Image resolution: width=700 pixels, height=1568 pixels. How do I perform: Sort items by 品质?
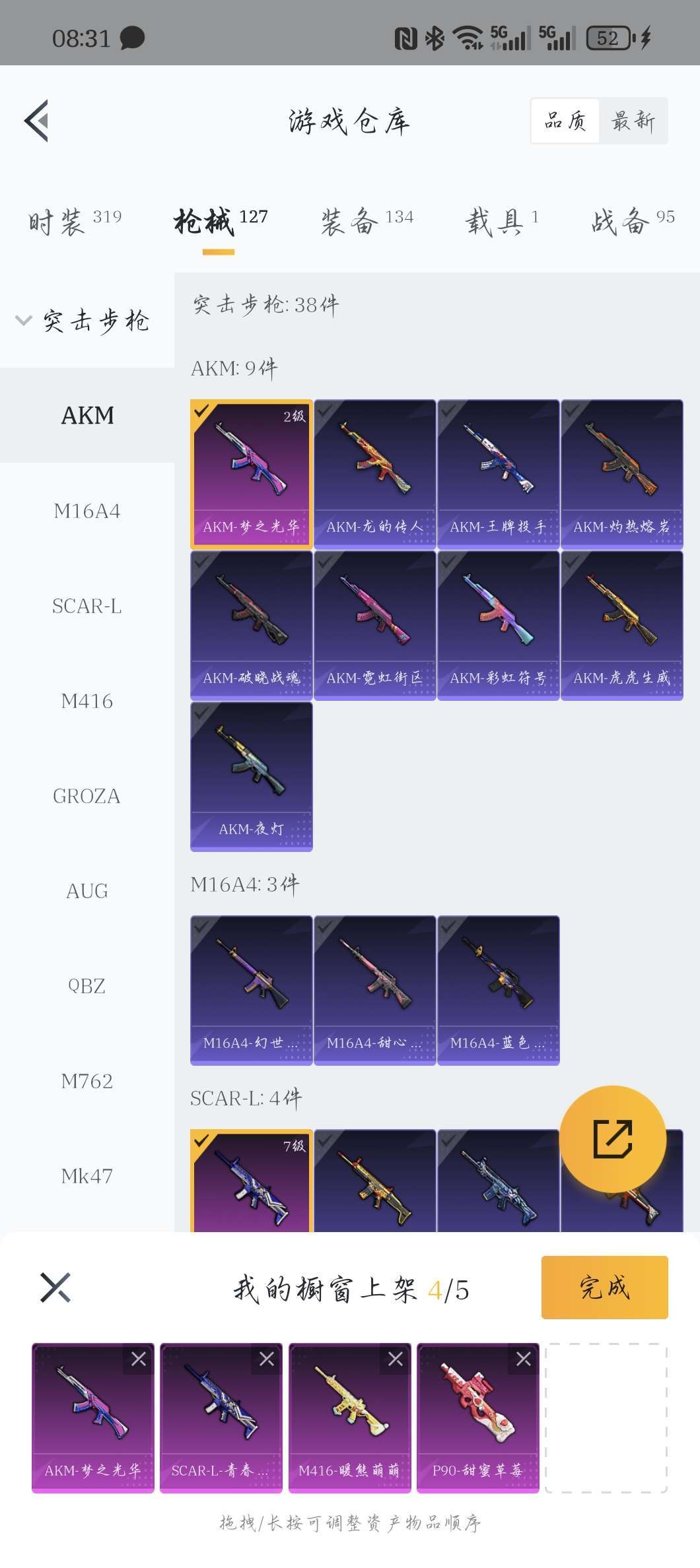point(565,121)
